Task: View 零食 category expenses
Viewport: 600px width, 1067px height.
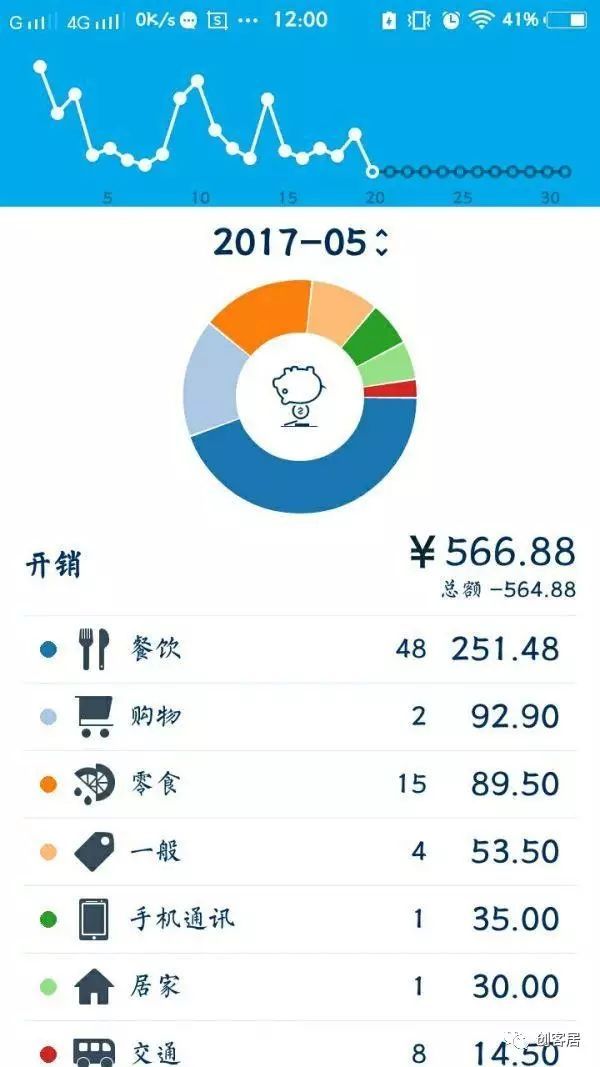Action: [300, 783]
